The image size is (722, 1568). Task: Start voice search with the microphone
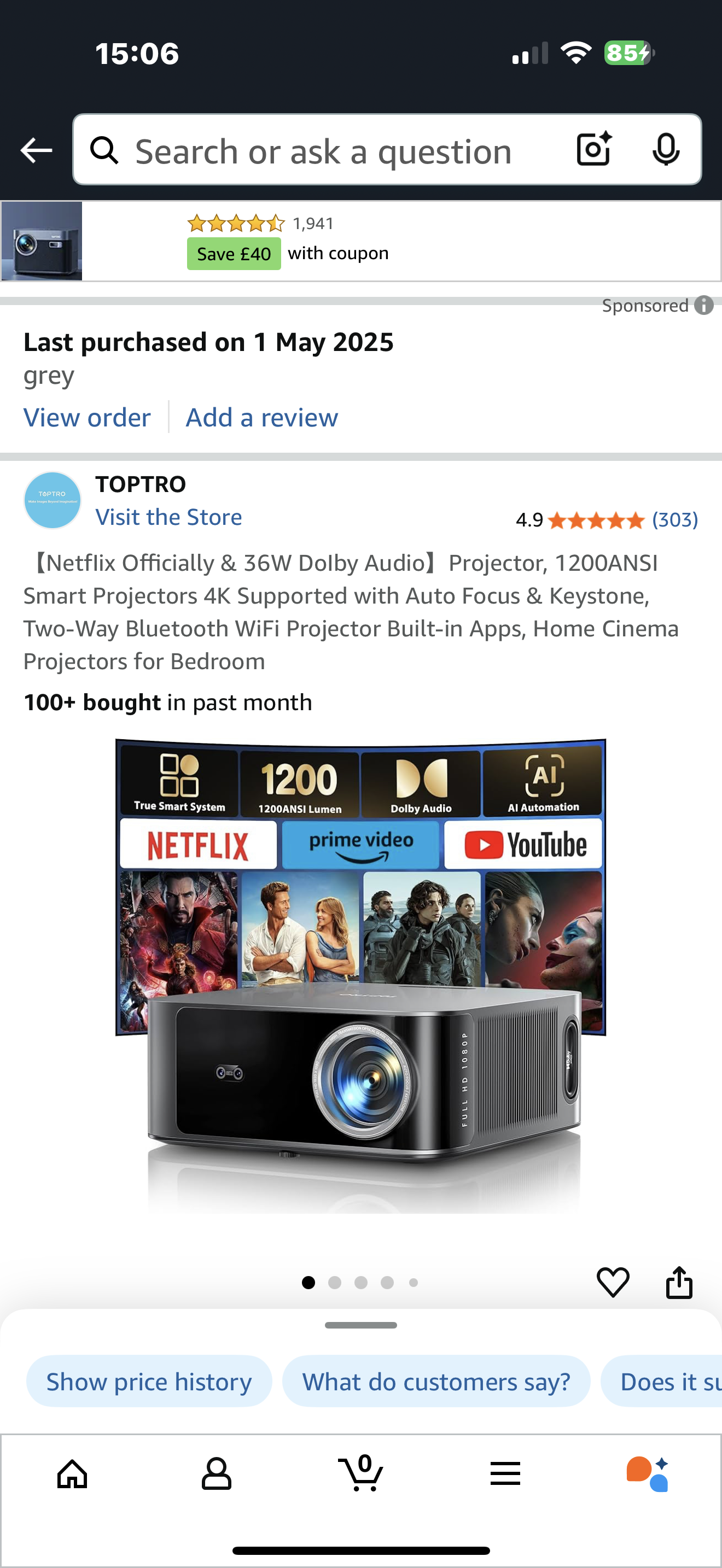[665, 150]
